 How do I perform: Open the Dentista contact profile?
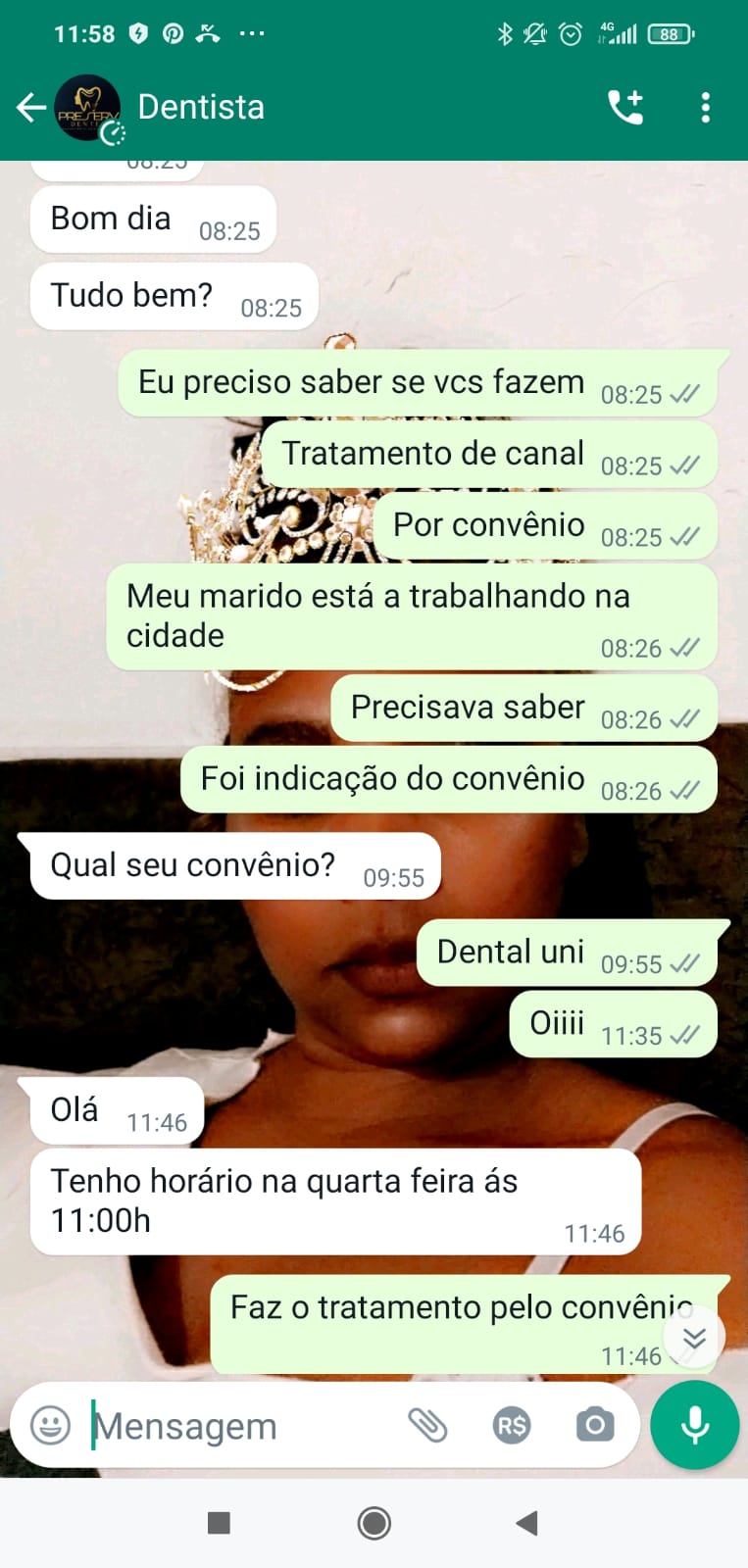[201, 107]
